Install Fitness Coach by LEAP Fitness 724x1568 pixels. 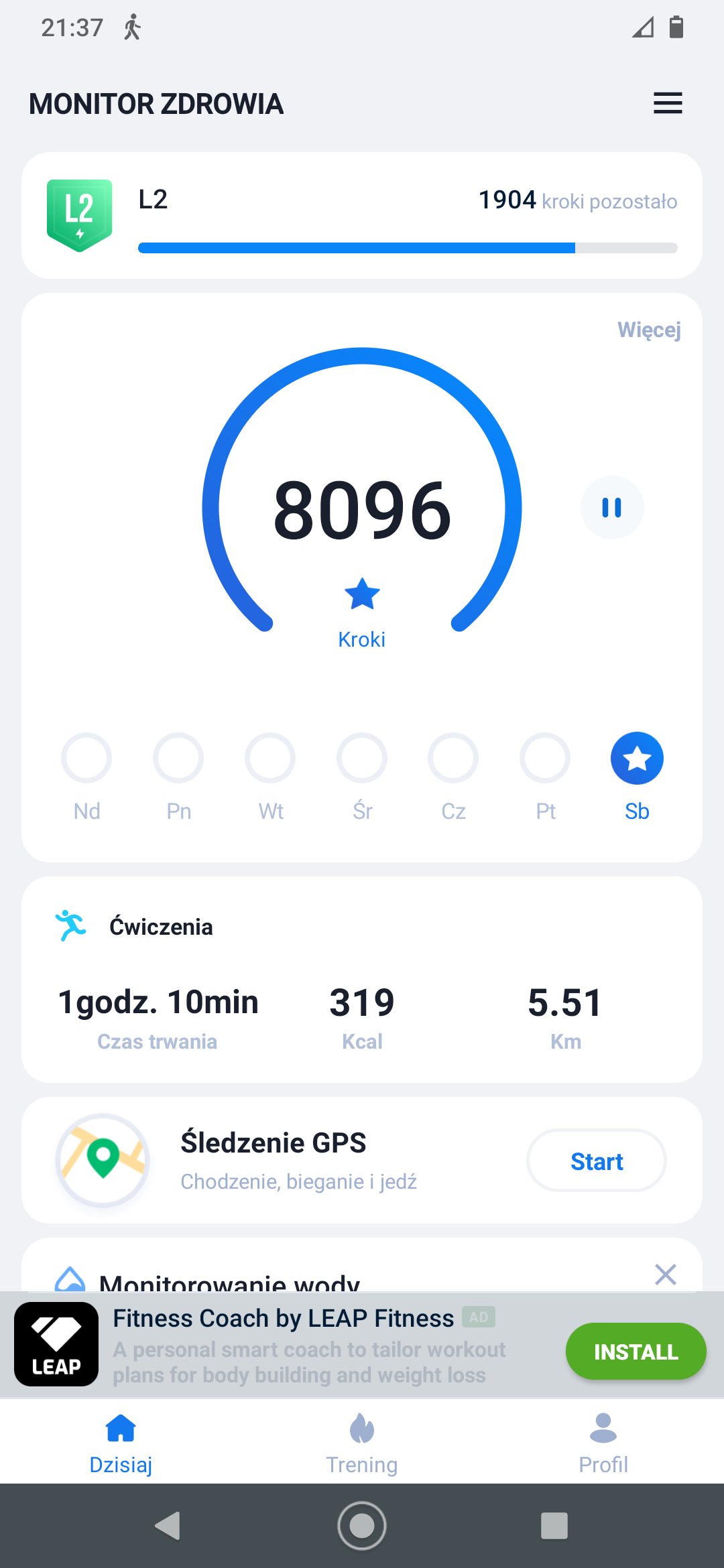pyautogui.click(x=636, y=1352)
